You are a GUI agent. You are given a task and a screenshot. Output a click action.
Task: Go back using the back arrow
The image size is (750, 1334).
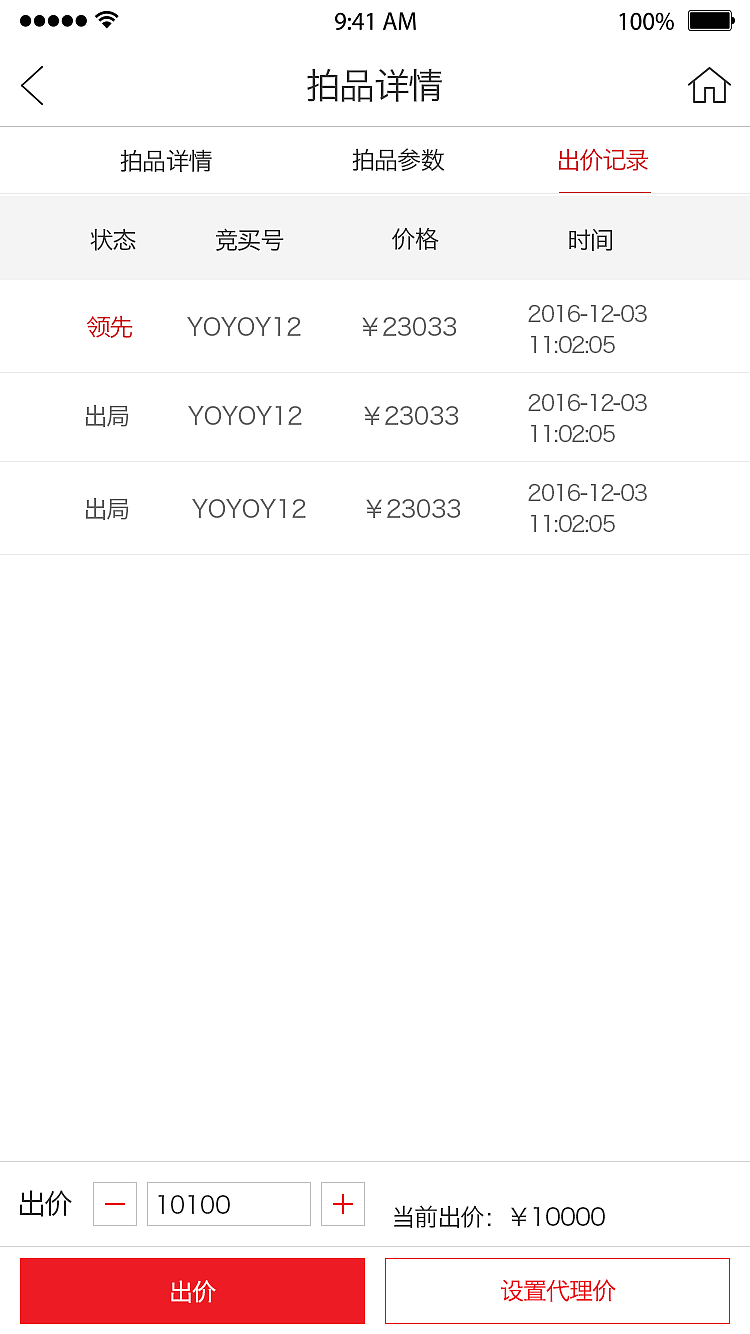[x=31, y=86]
